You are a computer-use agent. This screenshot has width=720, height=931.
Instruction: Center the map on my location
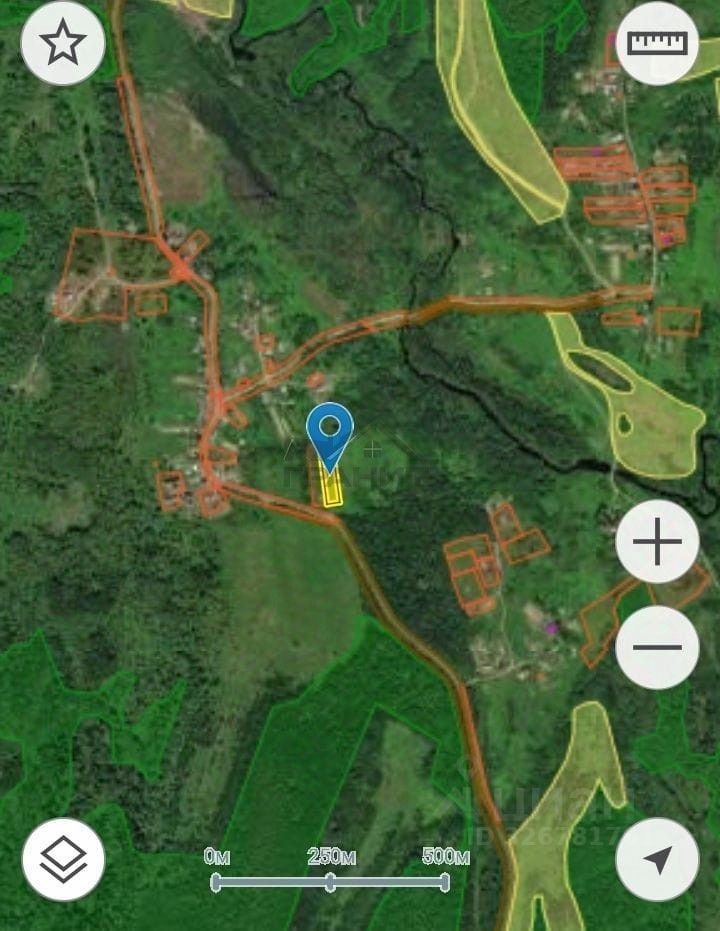657,859
